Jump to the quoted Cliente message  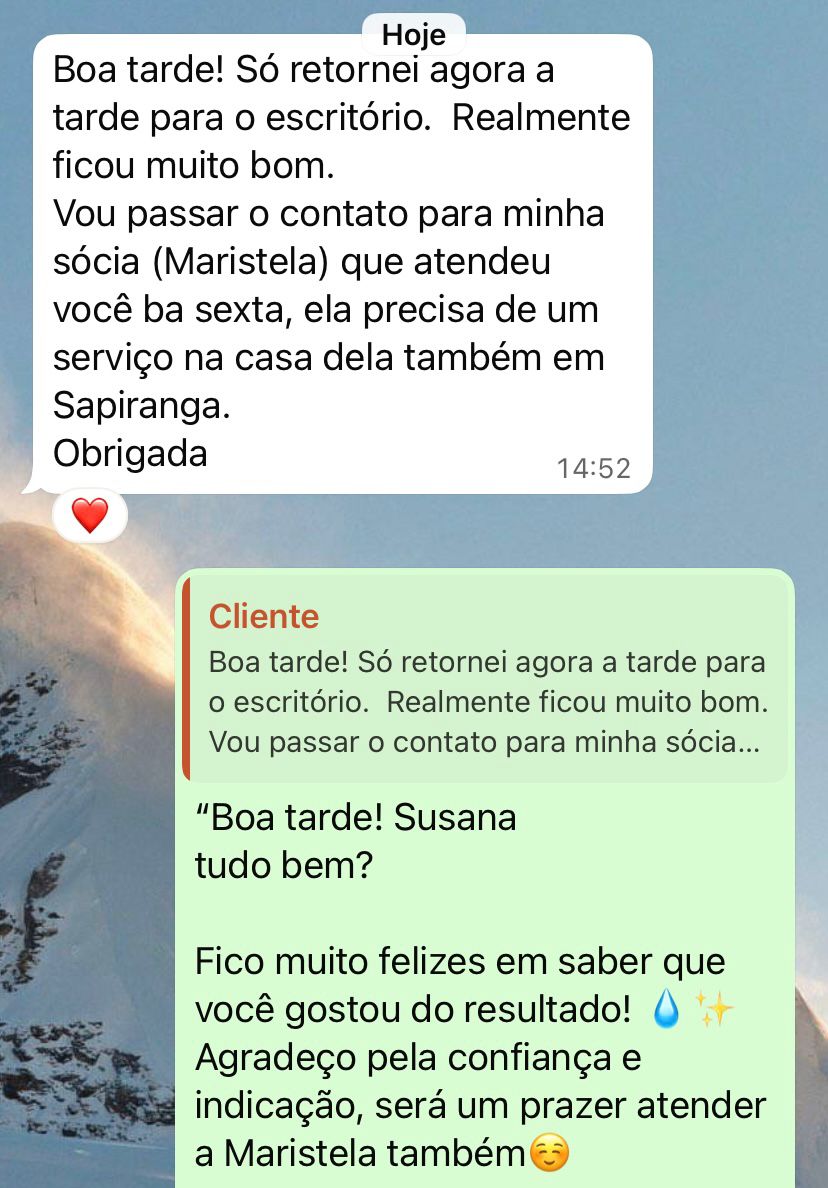click(486, 680)
